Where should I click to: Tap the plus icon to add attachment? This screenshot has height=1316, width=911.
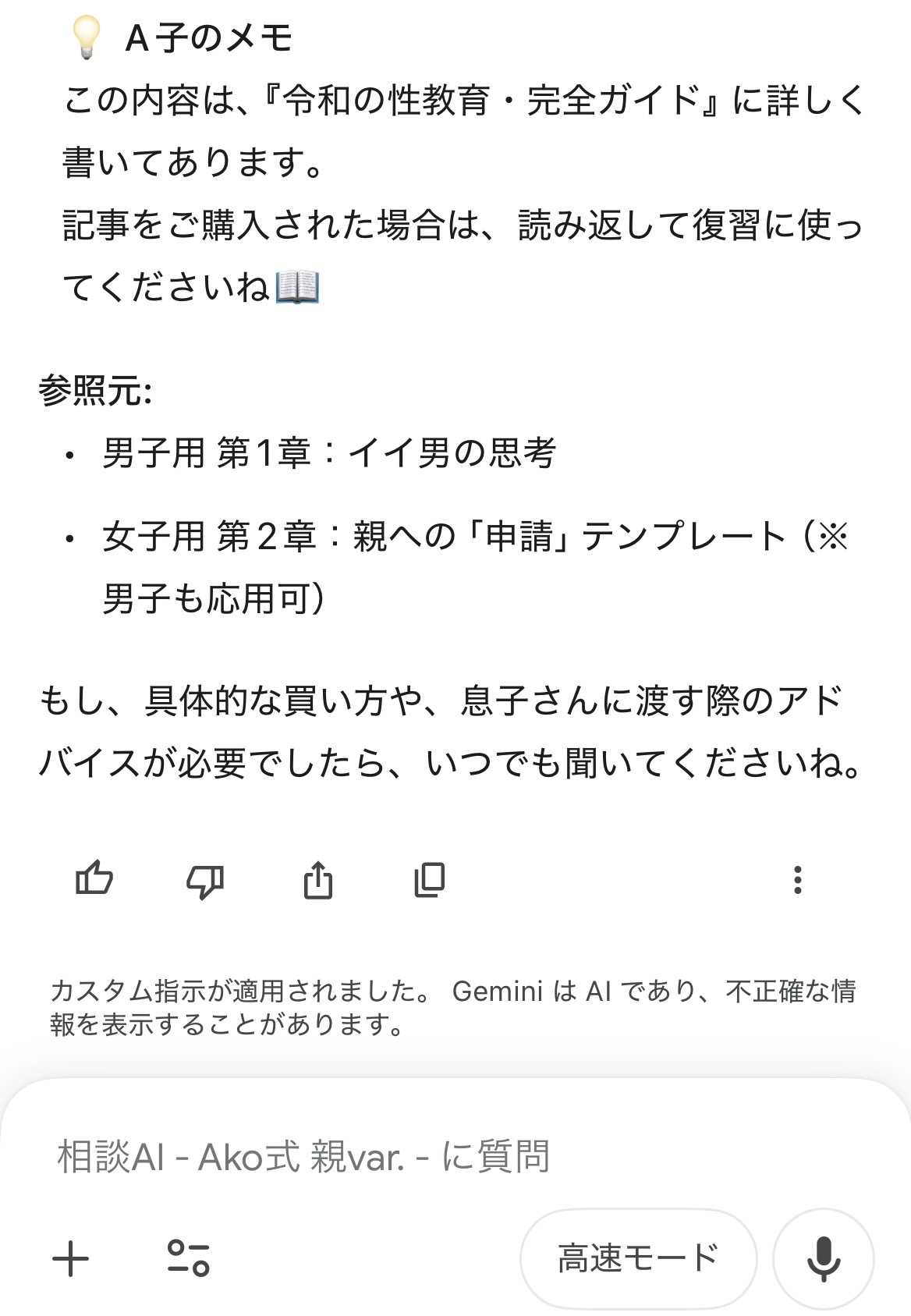[x=71, y=1258]
